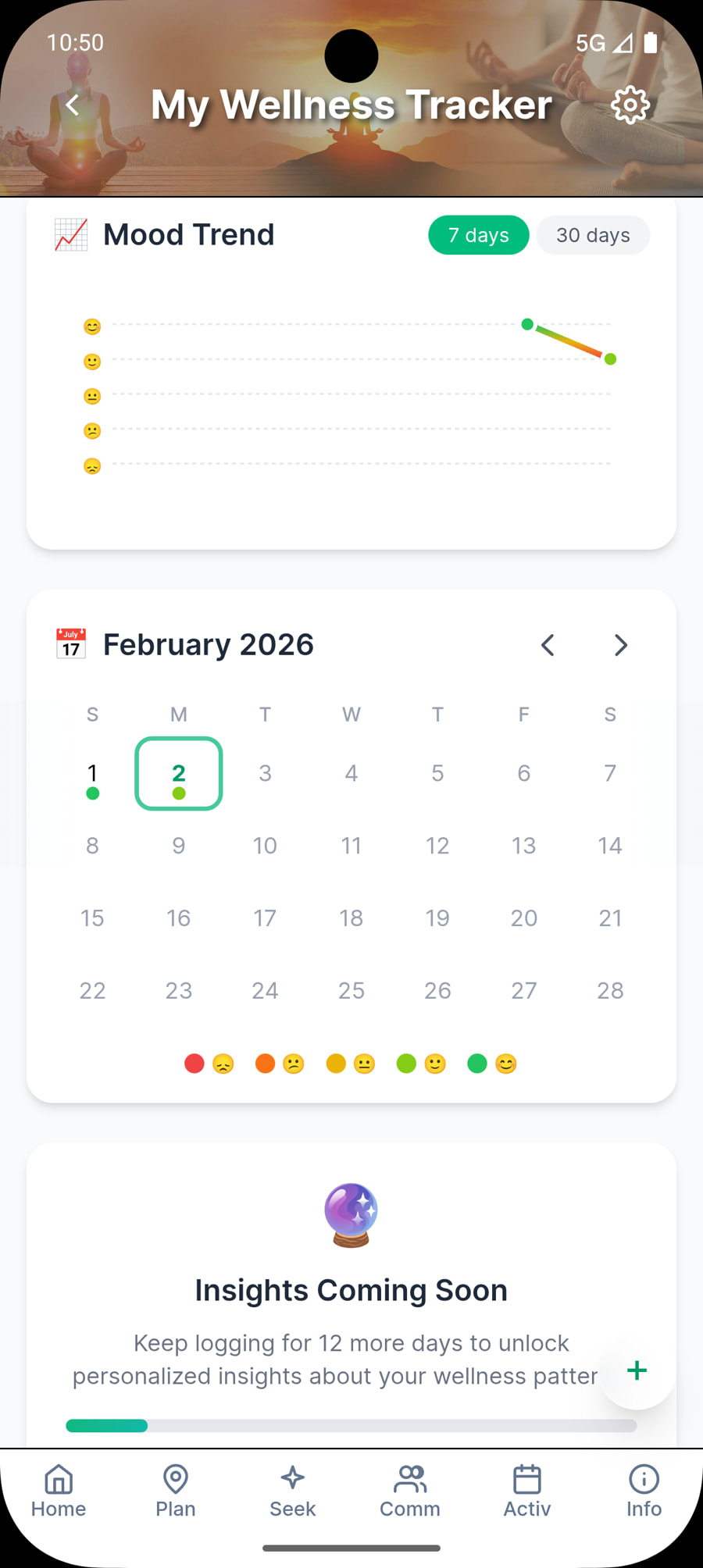Open the Comm tab
703x1568 pixels.
(410, 1491)
